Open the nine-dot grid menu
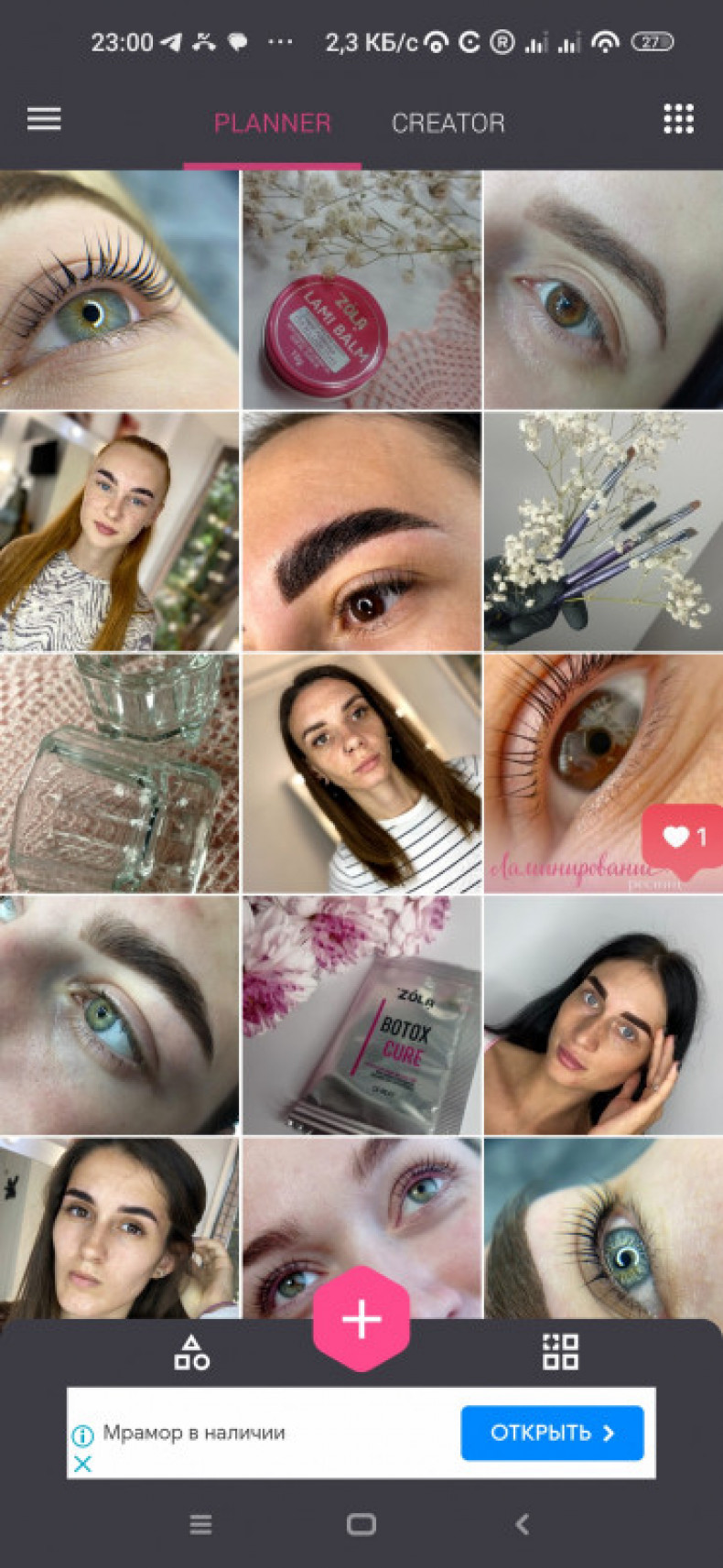 (678, 119)
